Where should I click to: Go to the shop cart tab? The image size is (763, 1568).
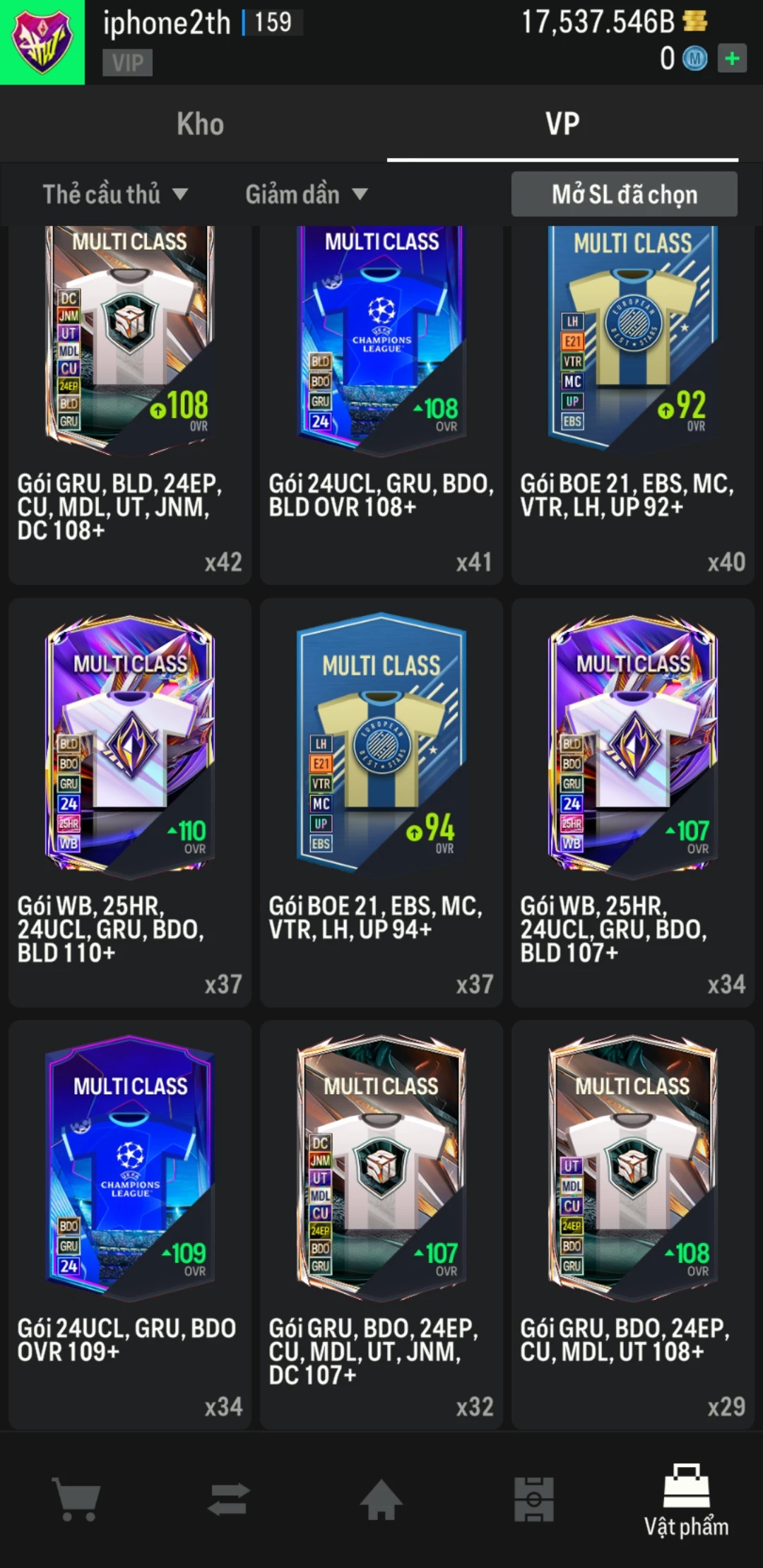tap(76, 1499)
